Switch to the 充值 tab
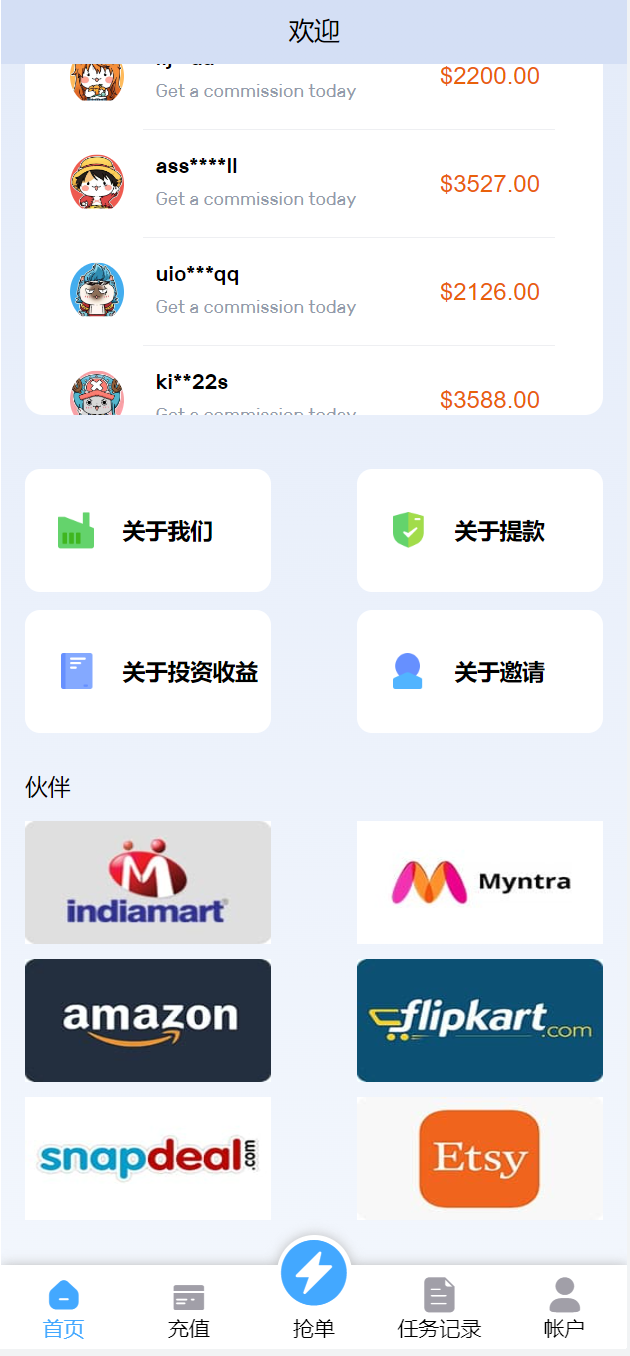This screenshot has height=1356, width=630. (x=189, y=1308)
